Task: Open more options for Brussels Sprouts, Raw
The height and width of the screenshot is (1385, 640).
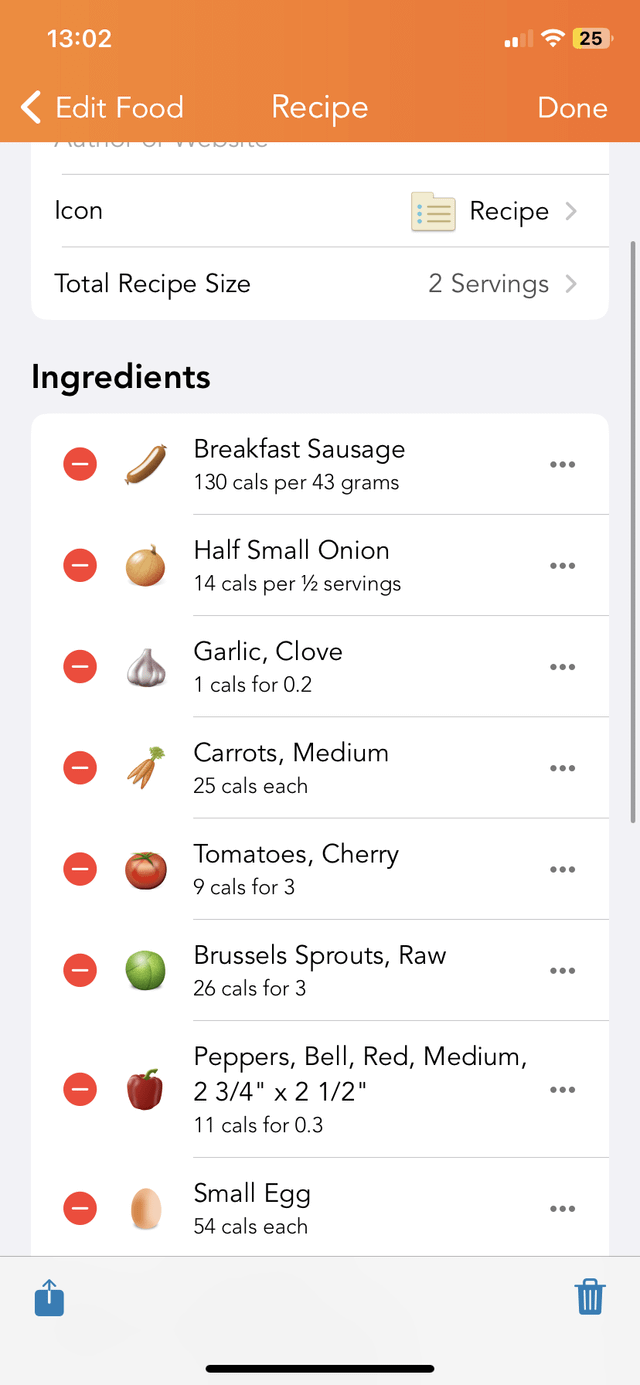Action: click(562, 970)
